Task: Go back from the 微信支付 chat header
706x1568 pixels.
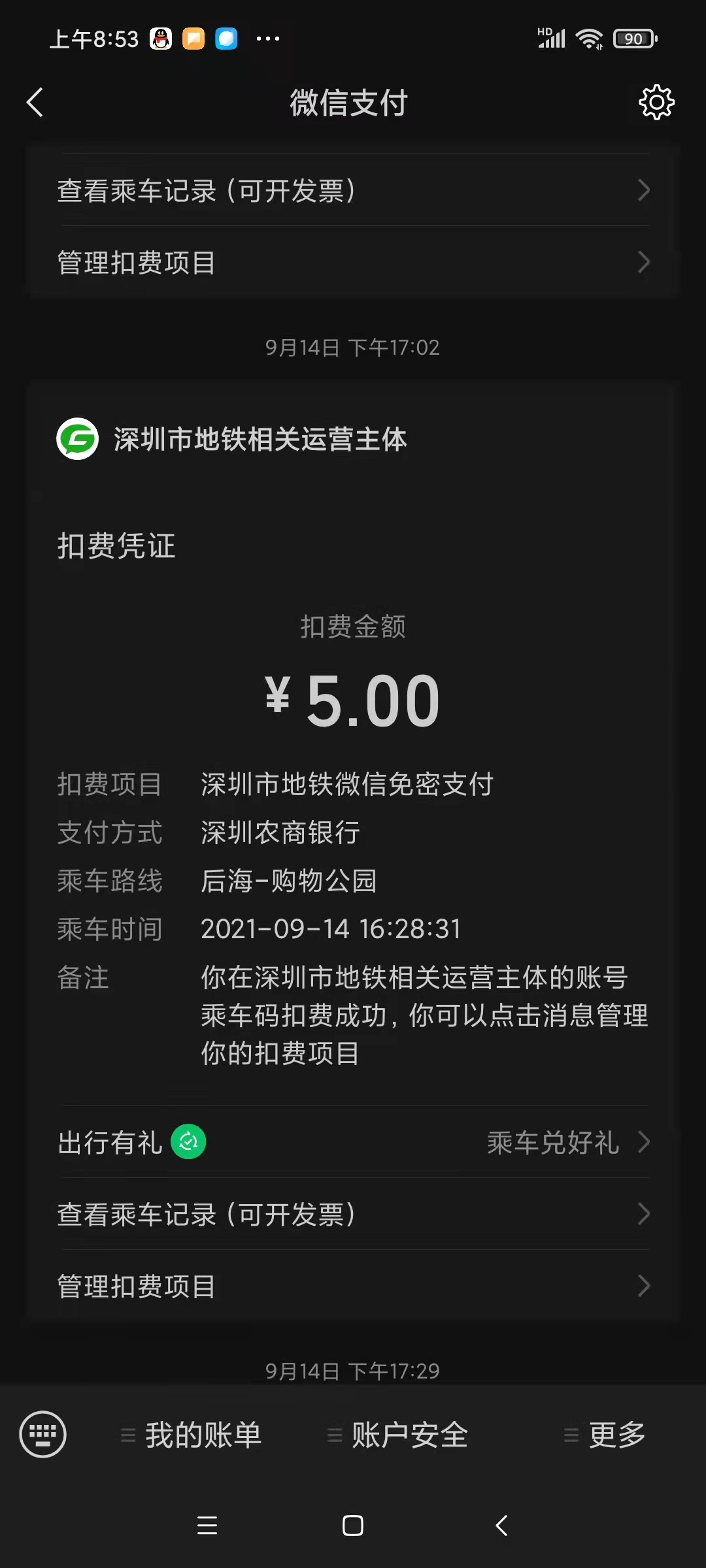Action: click(x=35, y=103)
